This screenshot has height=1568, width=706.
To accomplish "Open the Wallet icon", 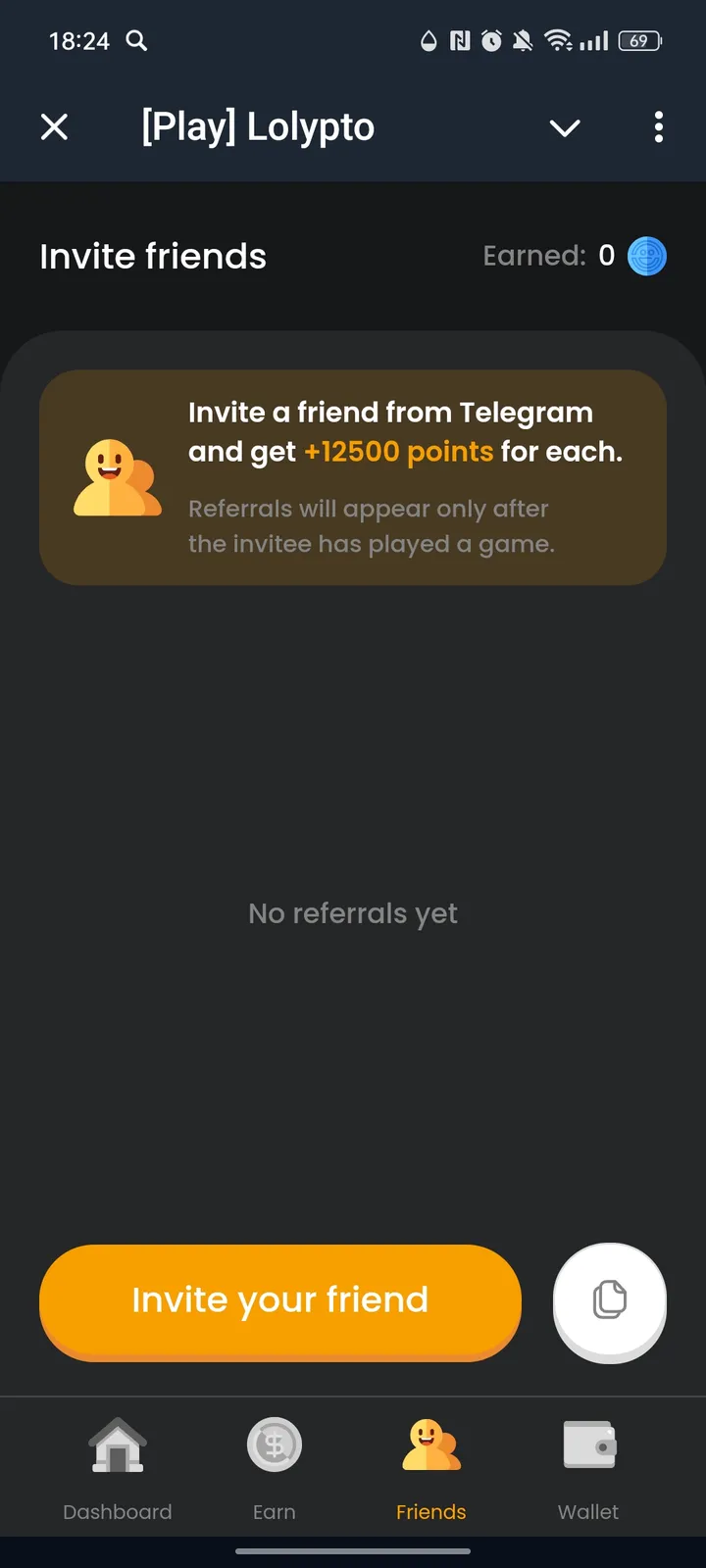I will tap(588, 1444).
